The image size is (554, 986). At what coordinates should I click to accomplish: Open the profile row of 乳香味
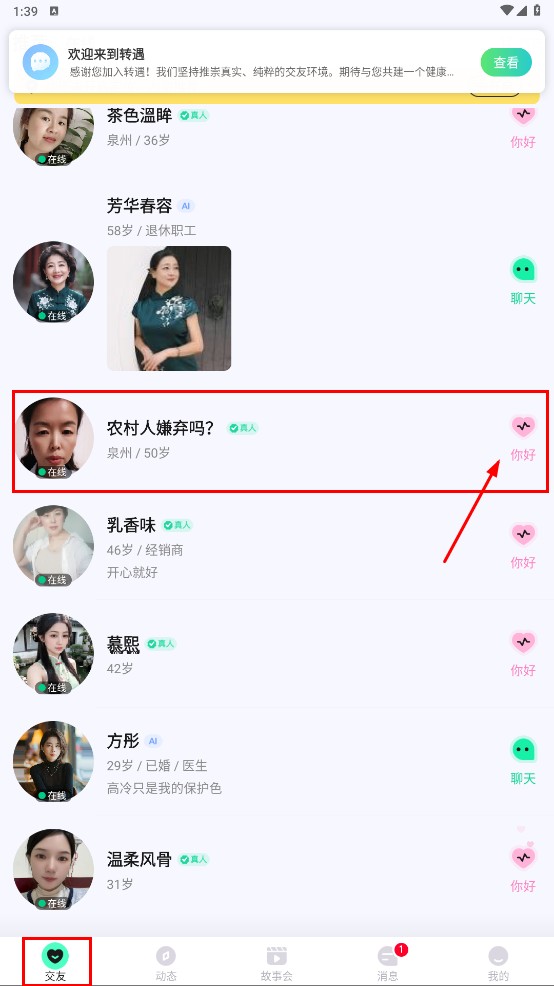pyautogui.click(x=277, y=545)
